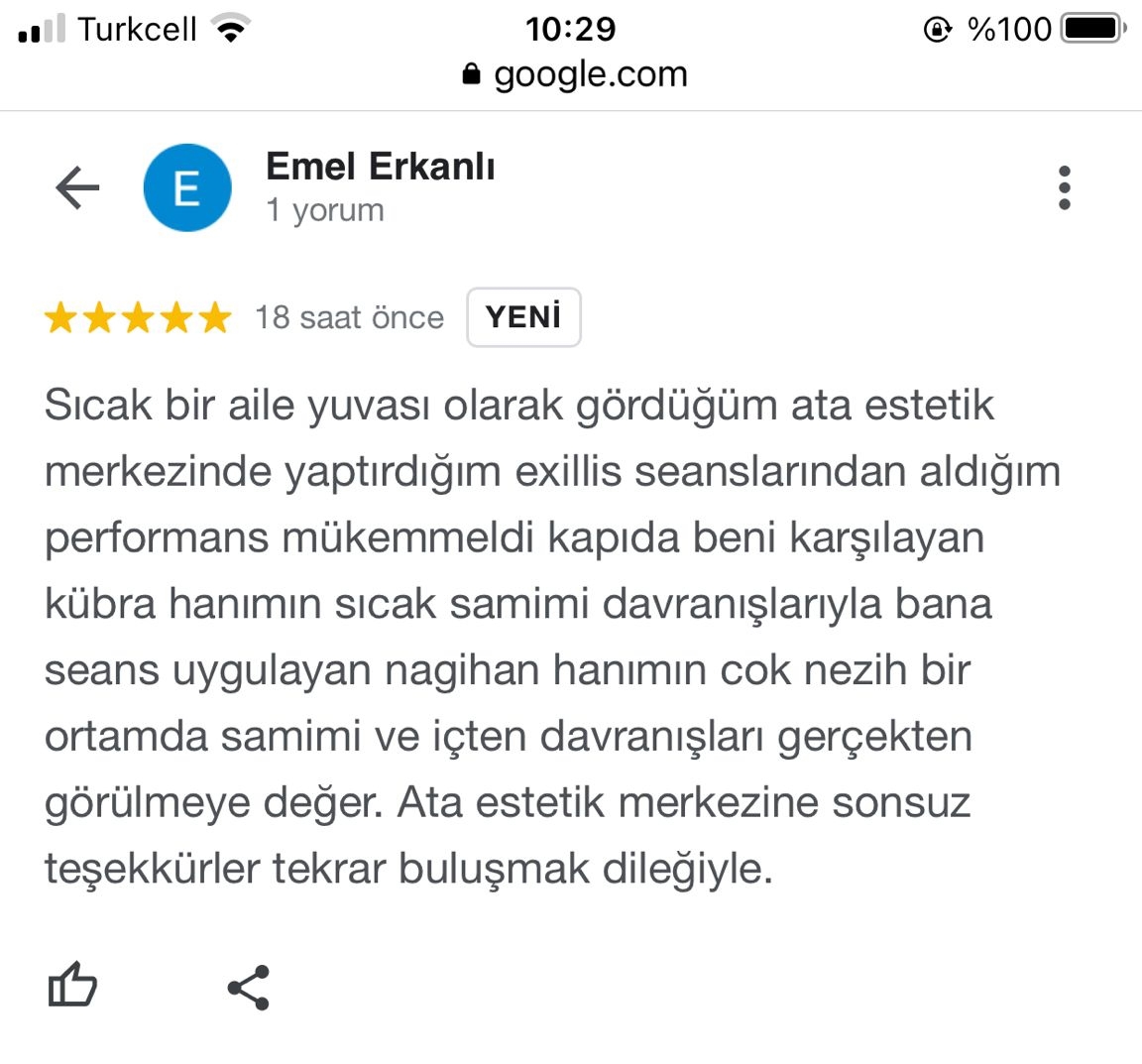Share Emel Erkanlı's review

(x=248, y=987)
